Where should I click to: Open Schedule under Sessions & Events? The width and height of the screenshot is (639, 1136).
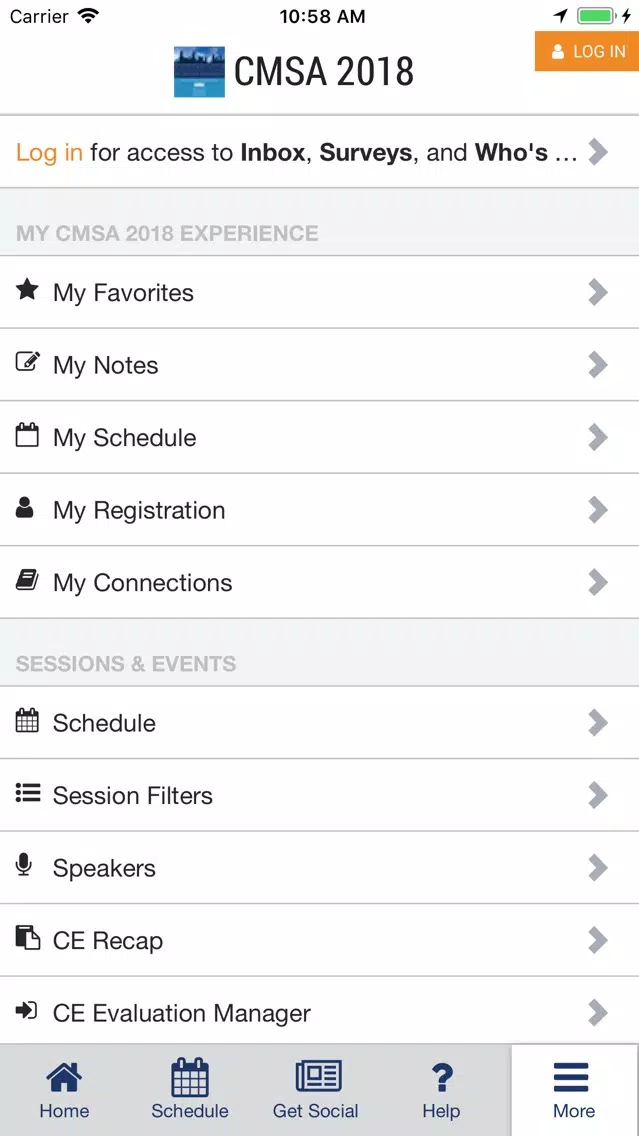point(320,722)
